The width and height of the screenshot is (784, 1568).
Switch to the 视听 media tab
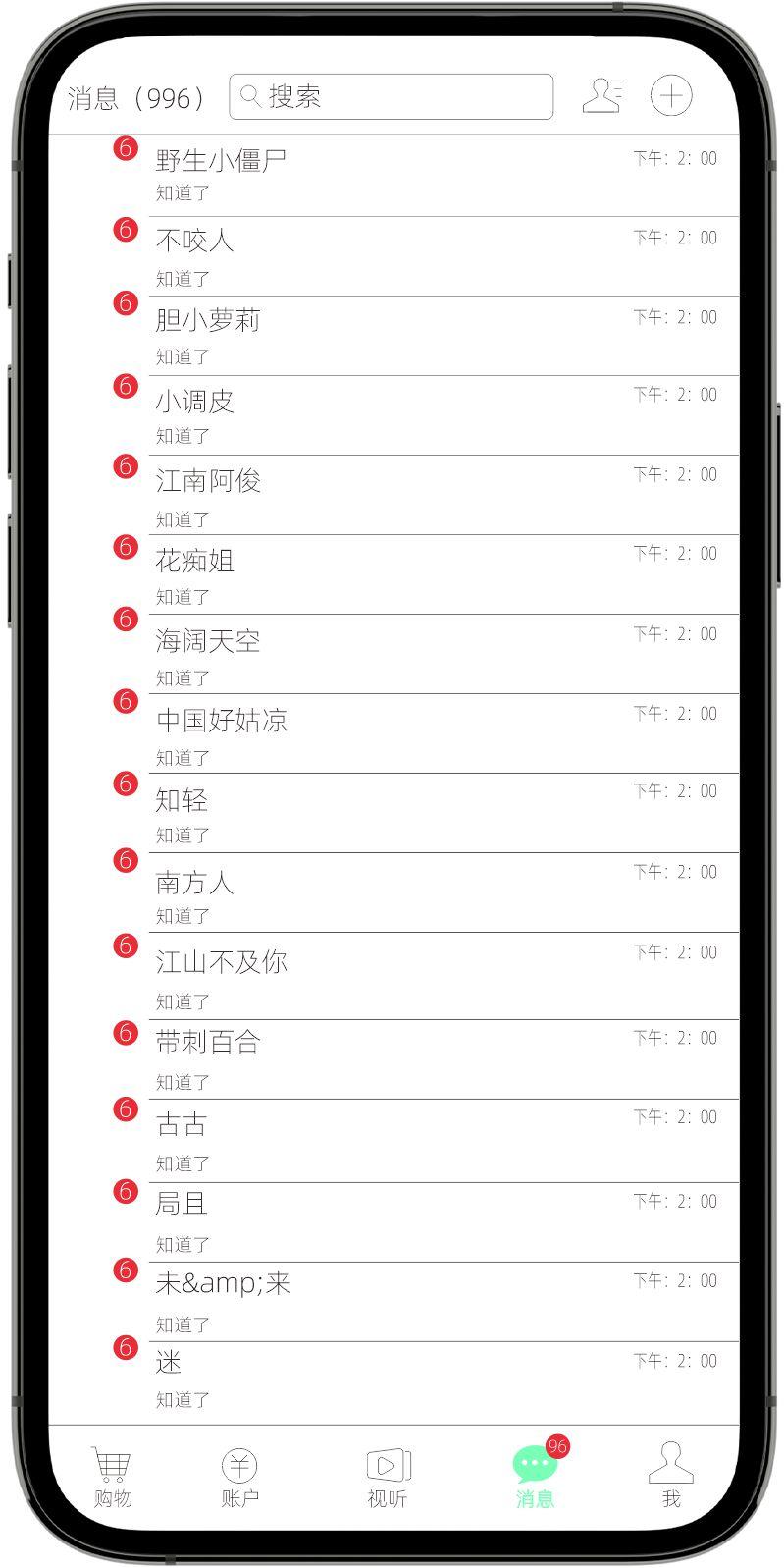[388, 1476]
